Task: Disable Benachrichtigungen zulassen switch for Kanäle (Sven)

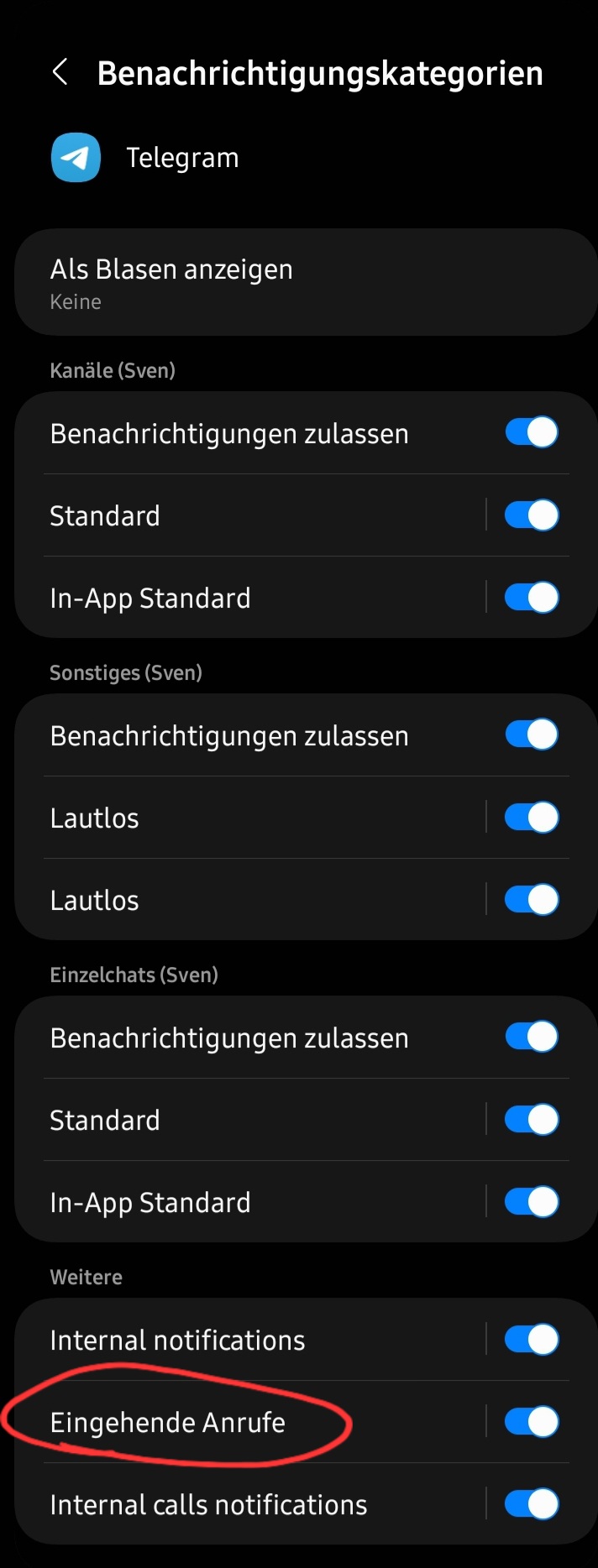Action: click(532, 433)
